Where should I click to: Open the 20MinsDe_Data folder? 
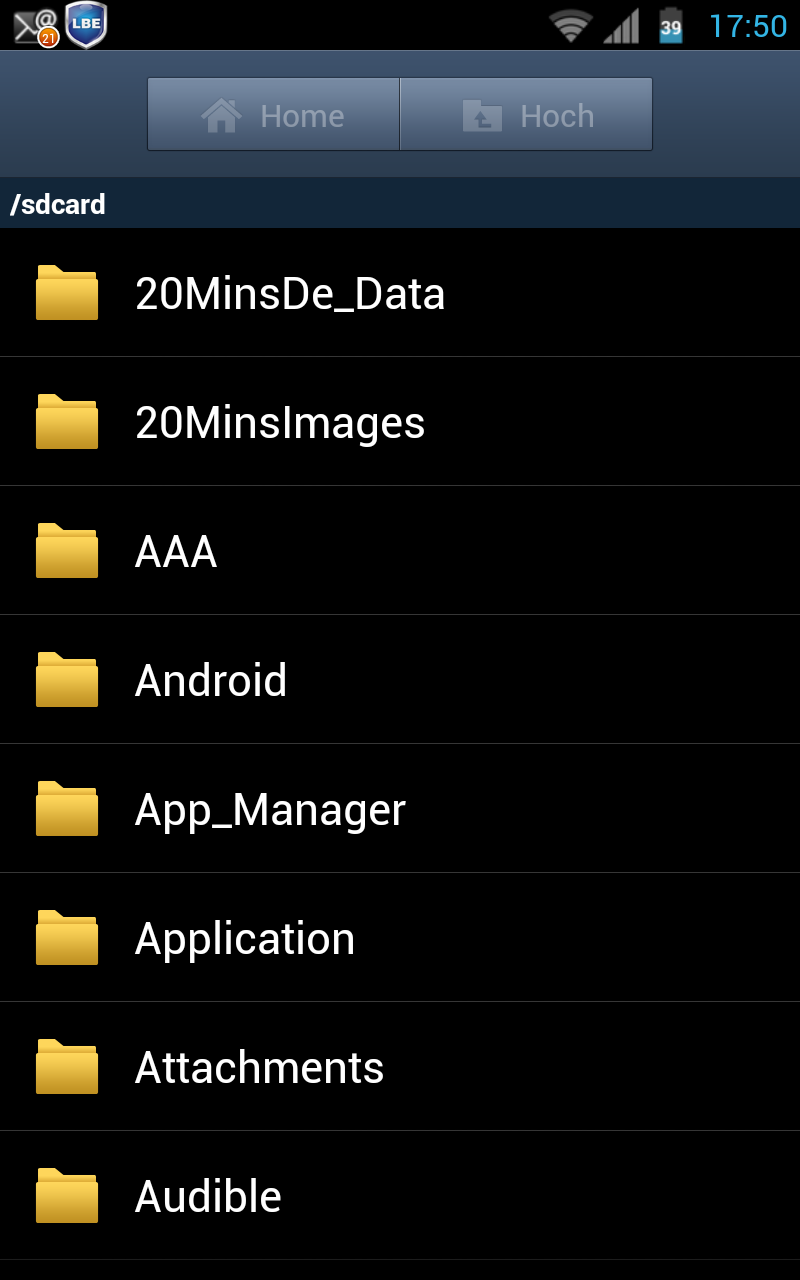400,293
